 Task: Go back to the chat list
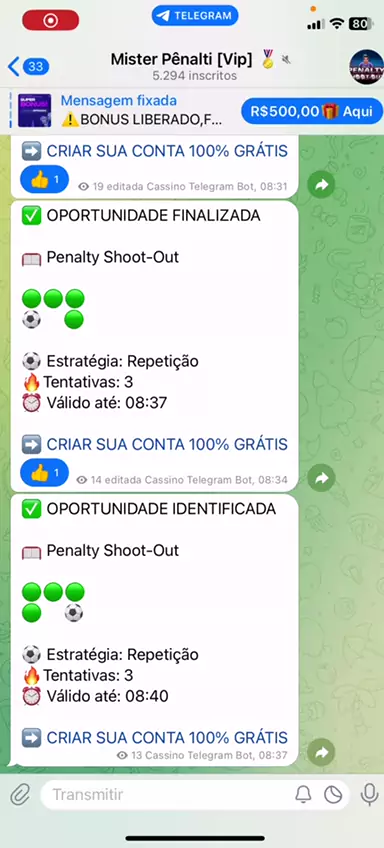pyautogui.click(x=28, y=67)
